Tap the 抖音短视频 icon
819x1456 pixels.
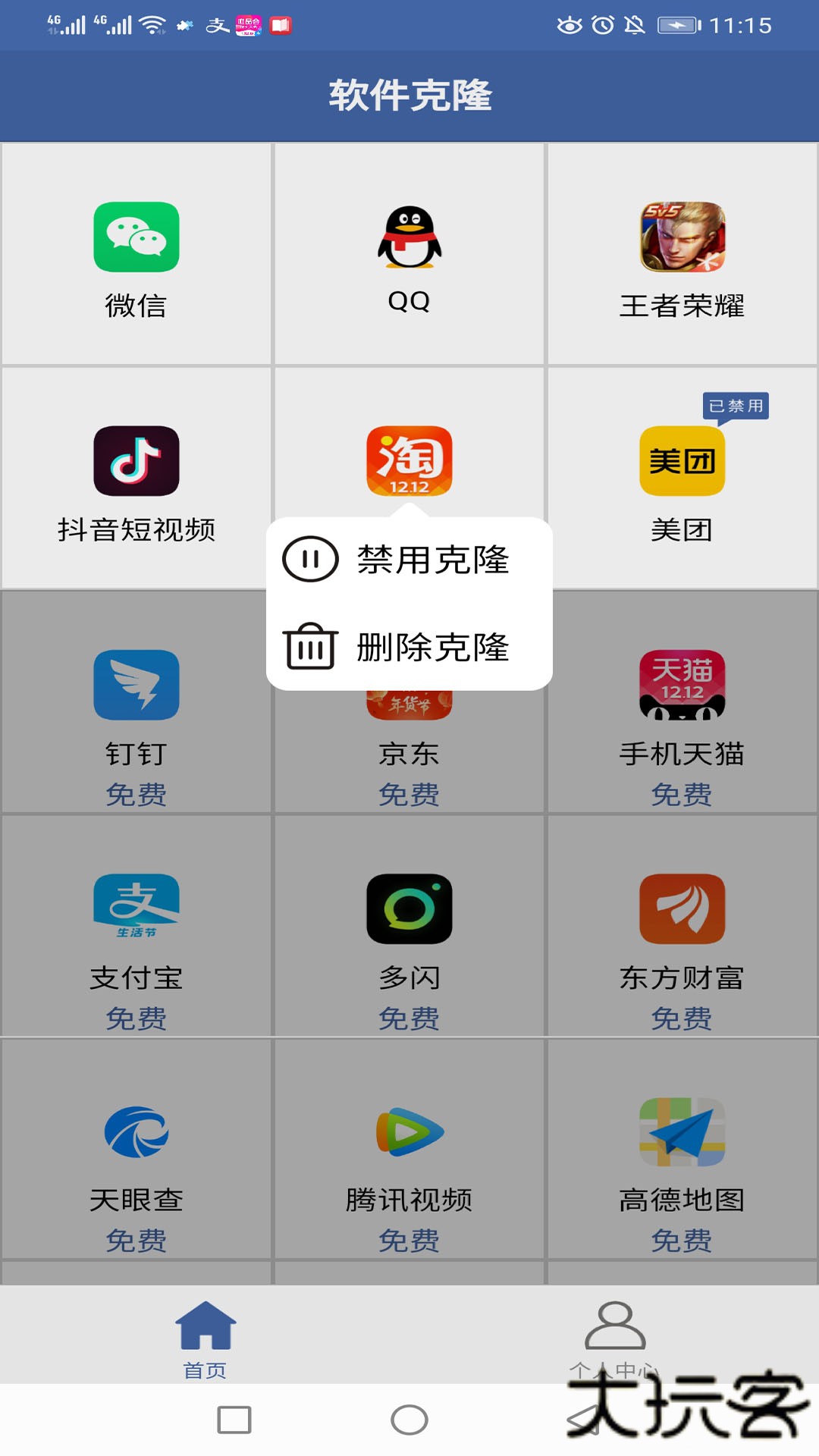[x=135, y=461]
